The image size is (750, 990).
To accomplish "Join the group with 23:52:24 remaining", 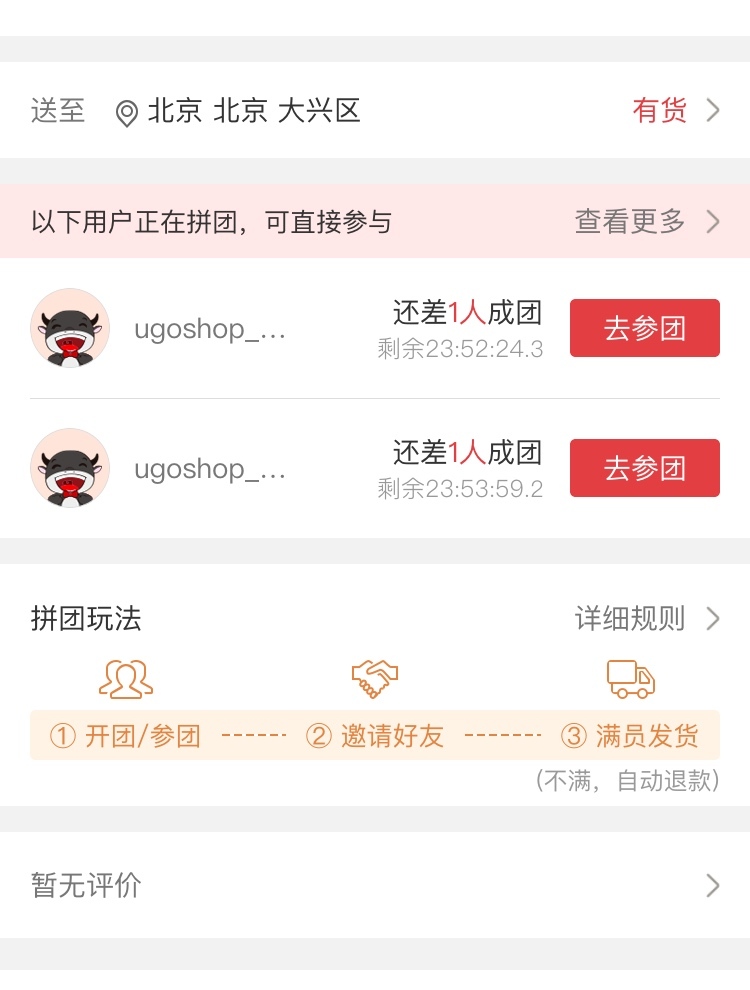I will coord(644,328).
